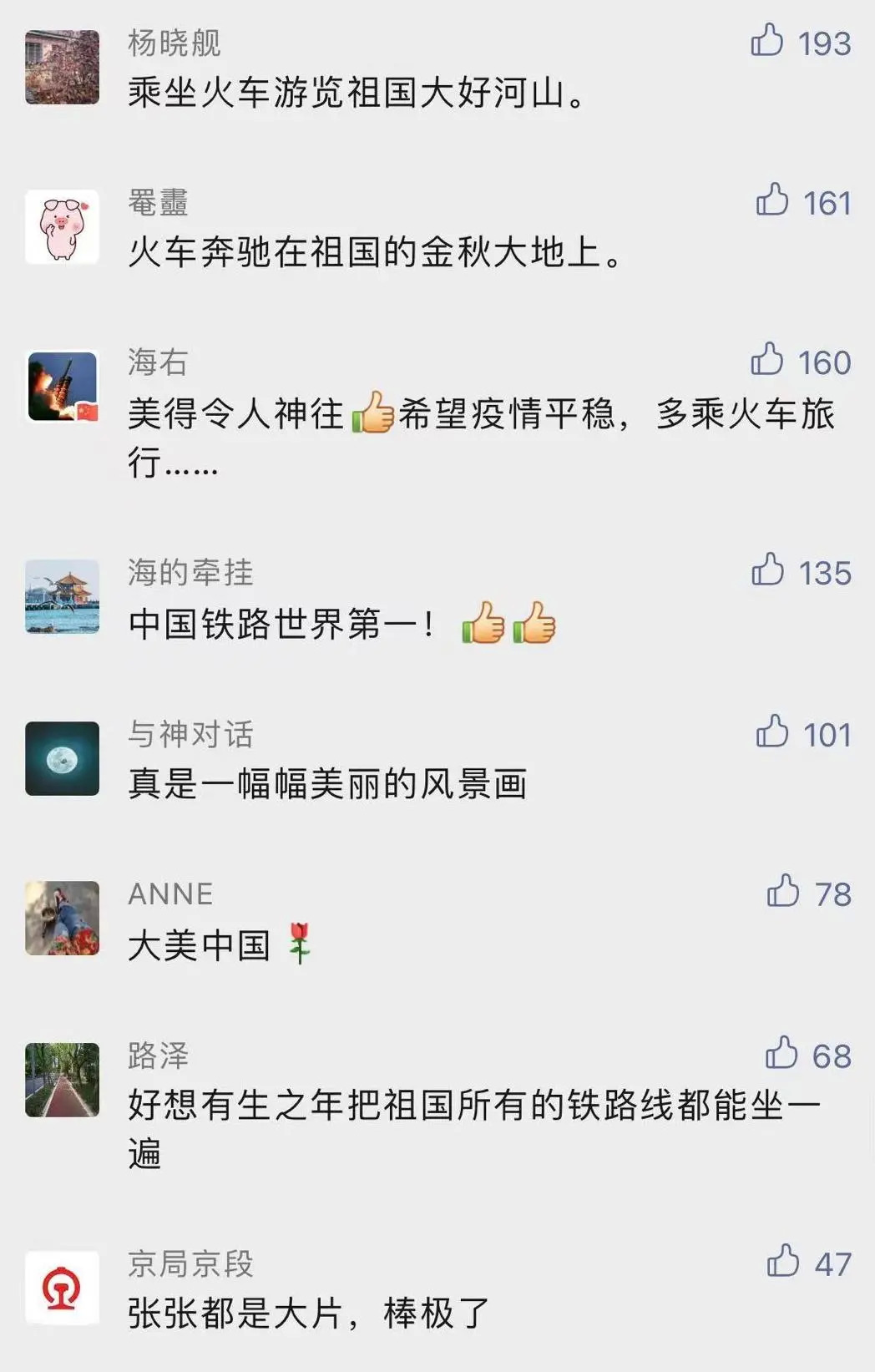Like 路泽's comment
The width and height of the screenshot is (875, 1372).
point(781,1054)
